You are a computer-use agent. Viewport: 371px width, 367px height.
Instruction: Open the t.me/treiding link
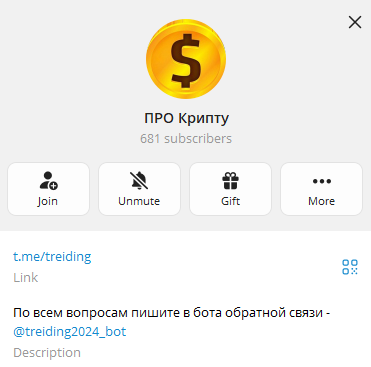tap(52, 257)
